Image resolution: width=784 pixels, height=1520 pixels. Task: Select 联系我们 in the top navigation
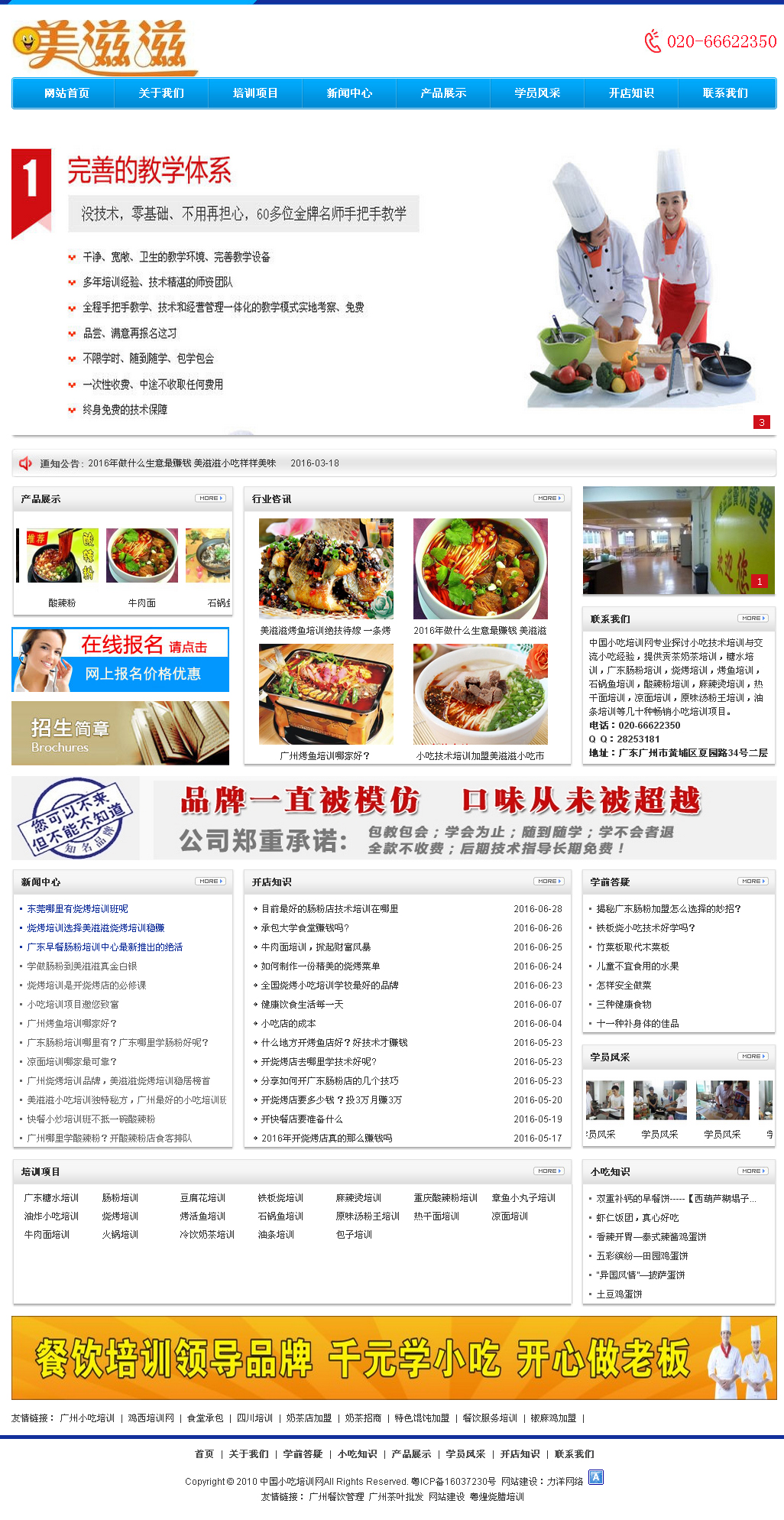coord(725,93)
